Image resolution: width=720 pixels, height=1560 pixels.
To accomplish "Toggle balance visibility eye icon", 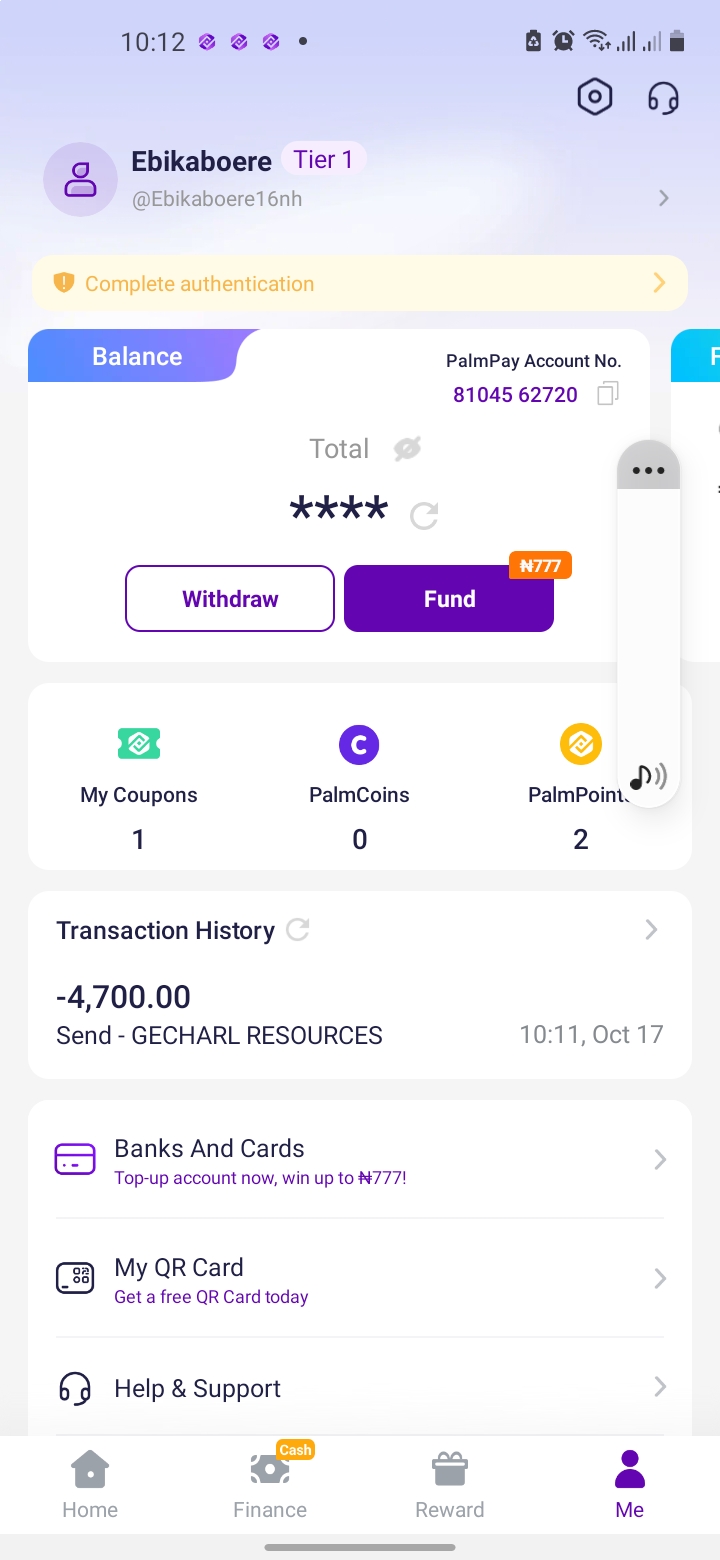I will (407, 449).
